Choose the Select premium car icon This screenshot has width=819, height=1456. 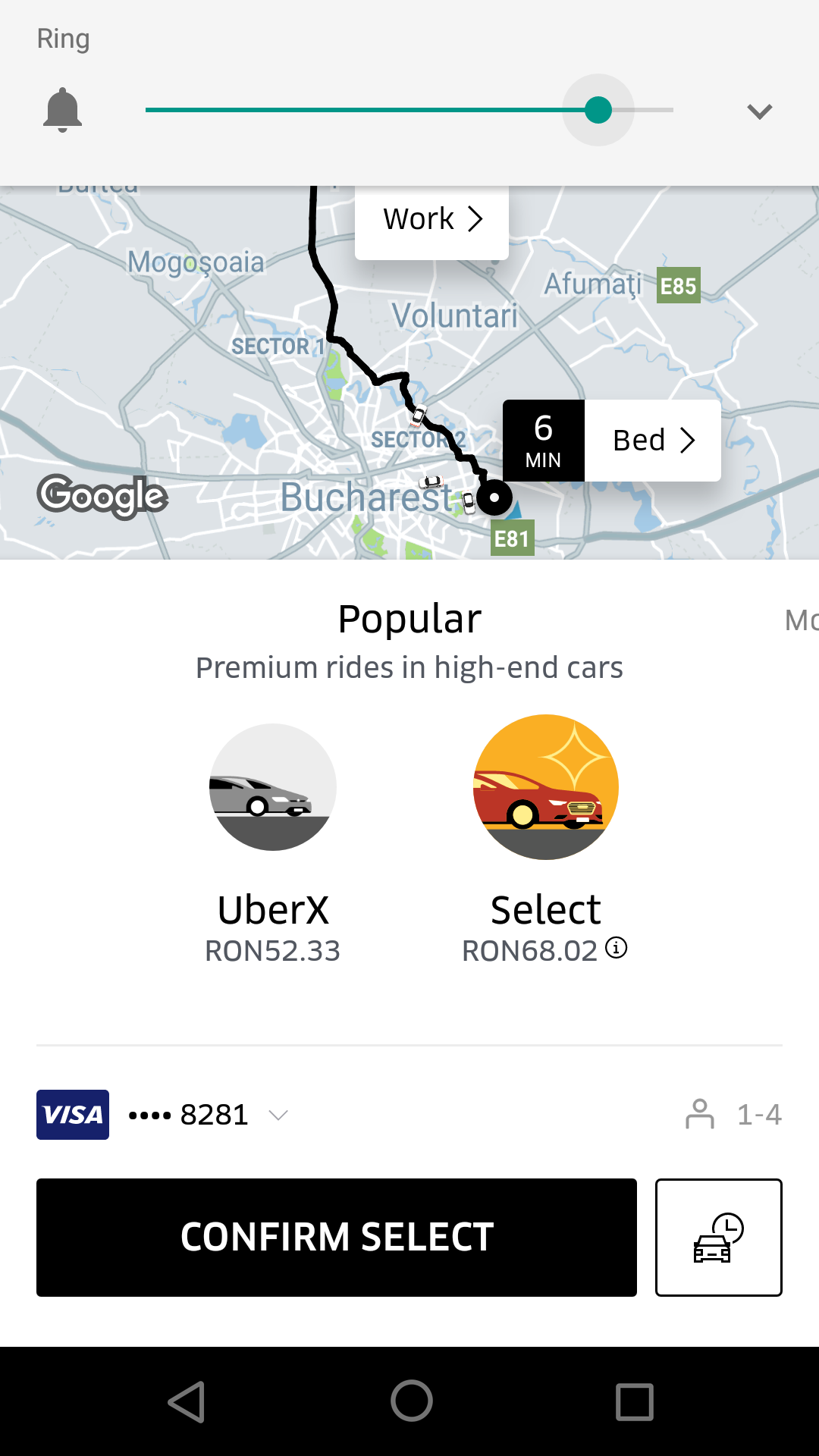pyautogui.click(x=546, y=787)
